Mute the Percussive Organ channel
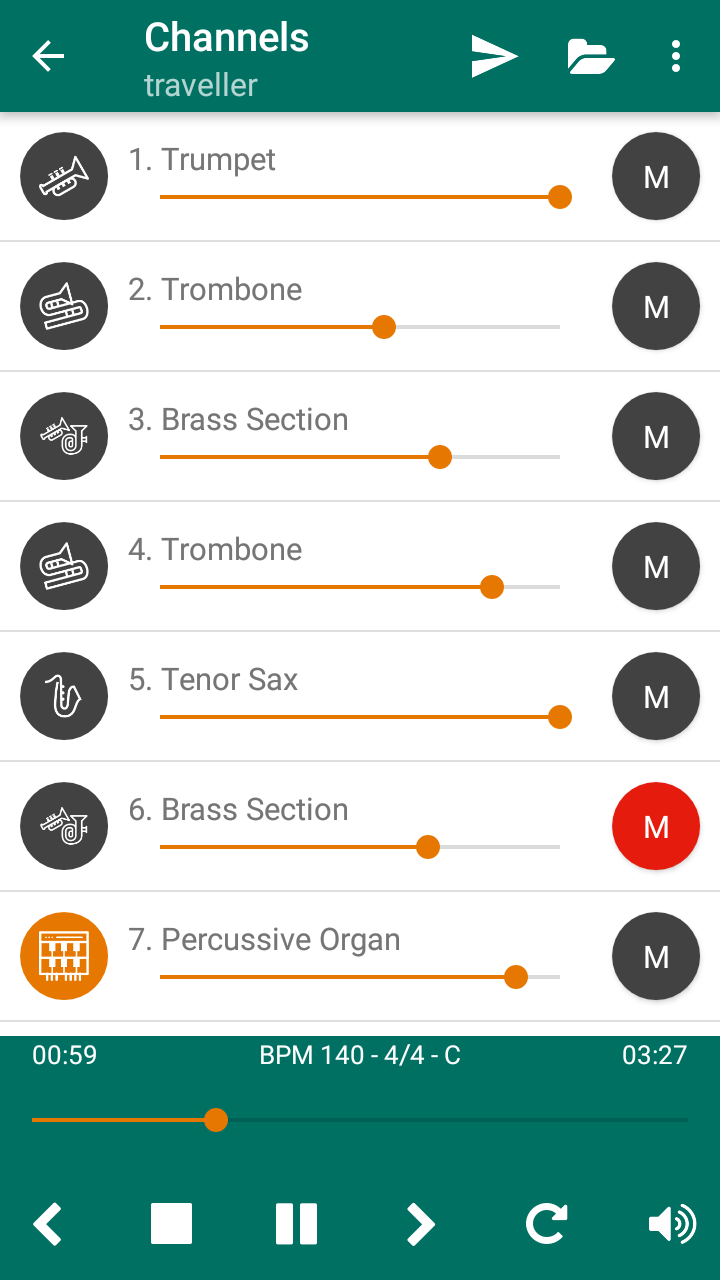Viewport: 720px width, 1280px height. pyautogui.click(x=655, y=956)
